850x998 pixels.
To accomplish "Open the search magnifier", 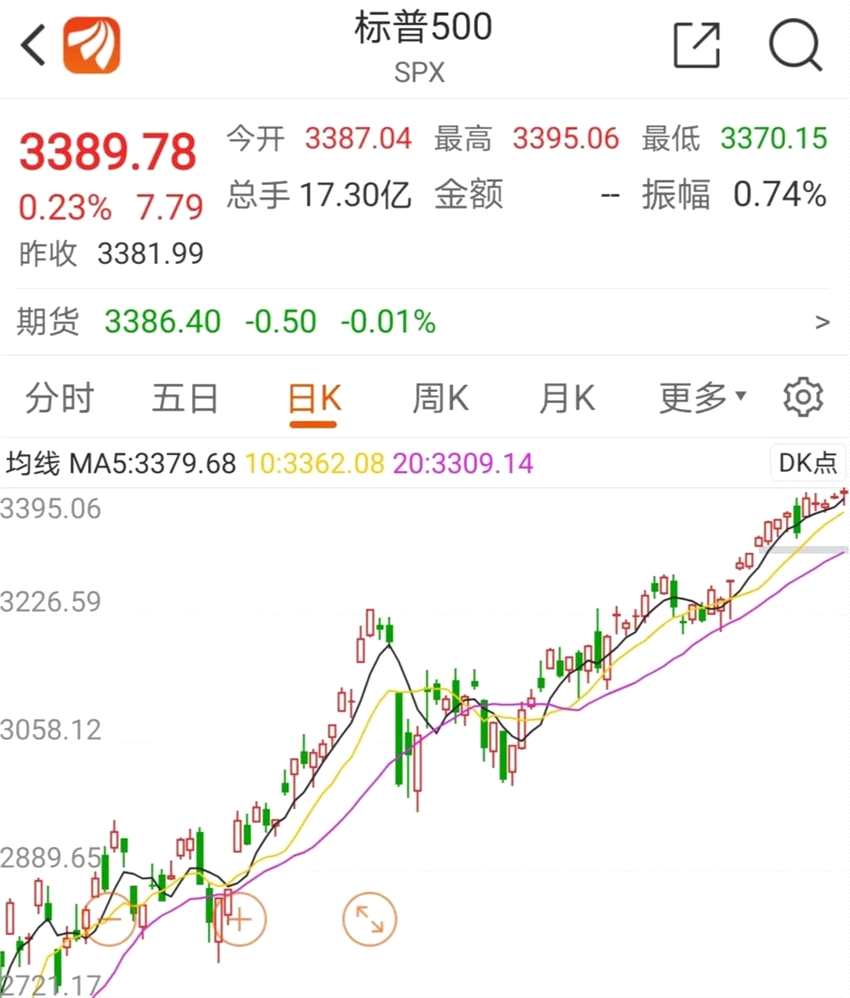I will (x=796, y=45).
